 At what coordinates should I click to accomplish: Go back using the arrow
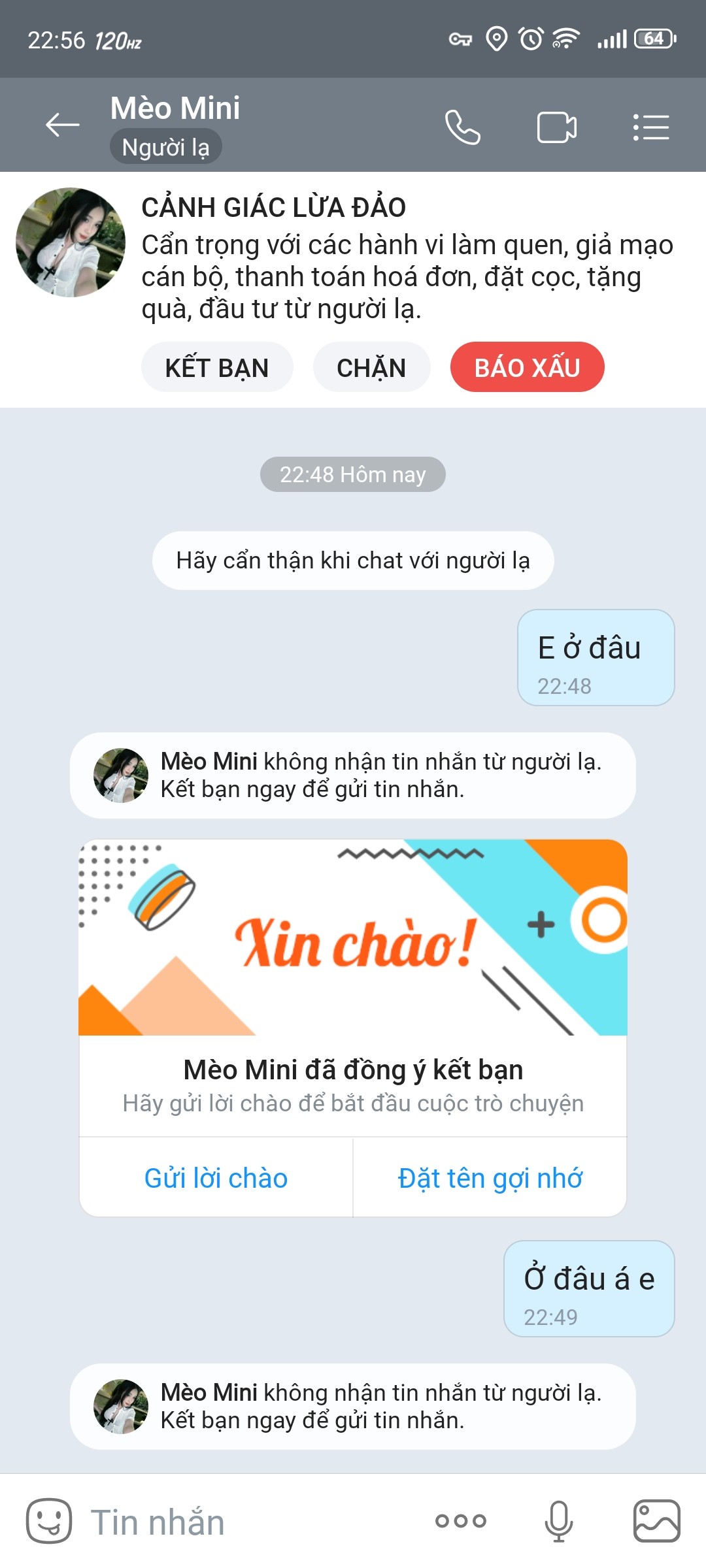[x=63, y=125]
